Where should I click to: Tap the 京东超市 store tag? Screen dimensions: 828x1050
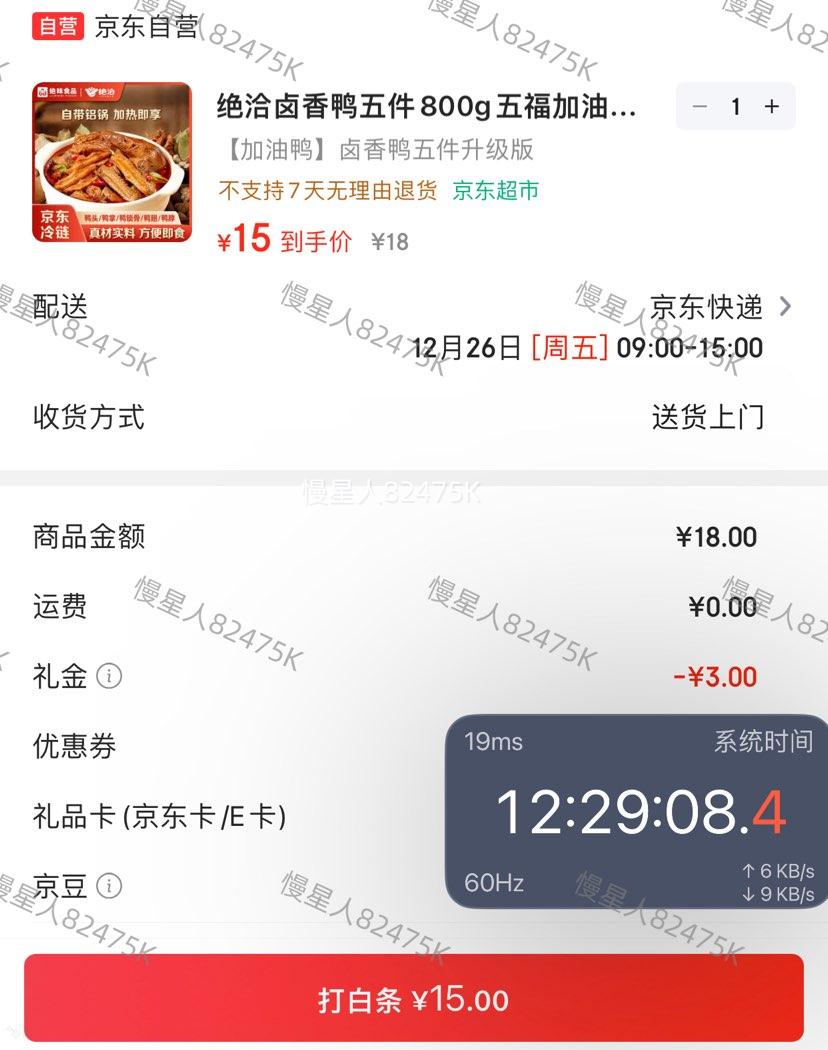496,188
